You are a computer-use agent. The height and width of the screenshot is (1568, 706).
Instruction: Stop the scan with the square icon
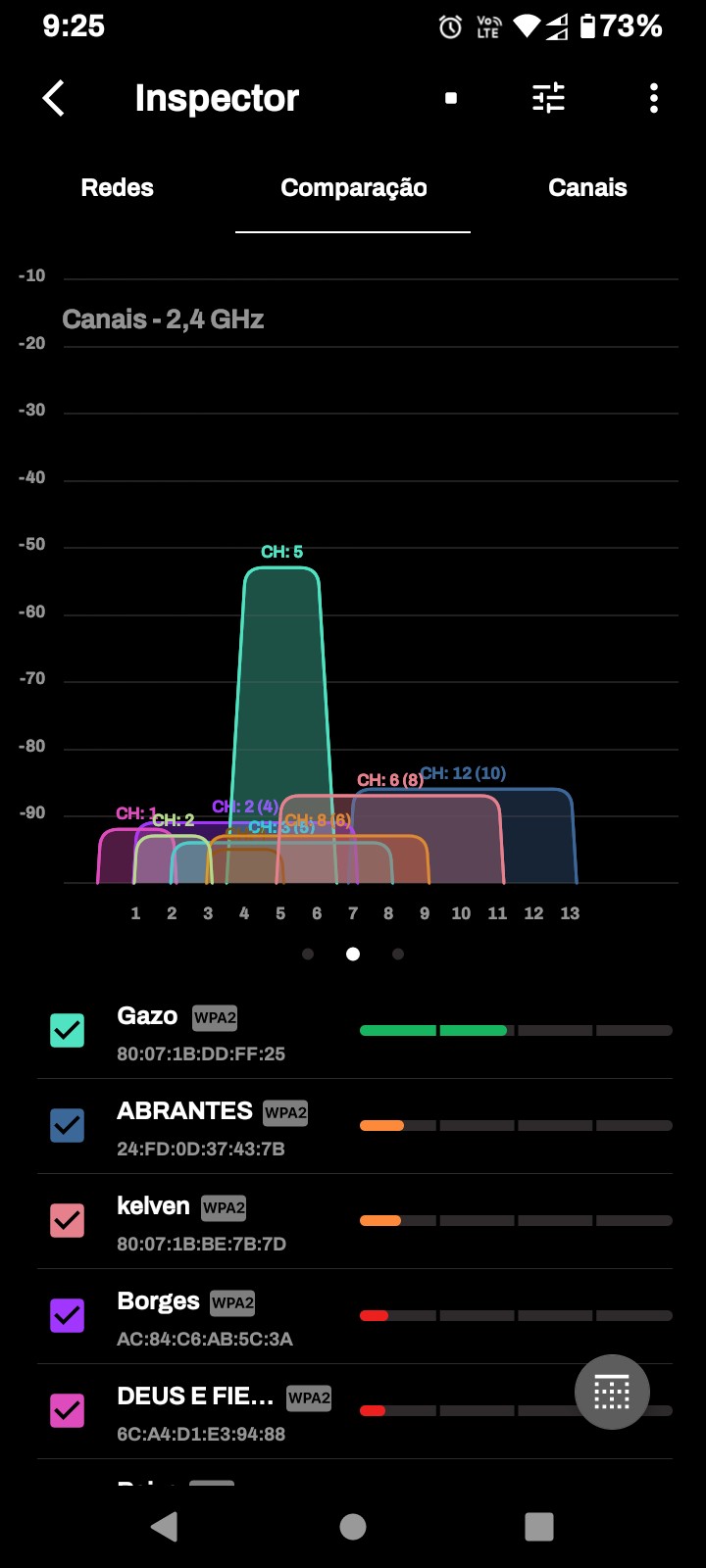451,98
